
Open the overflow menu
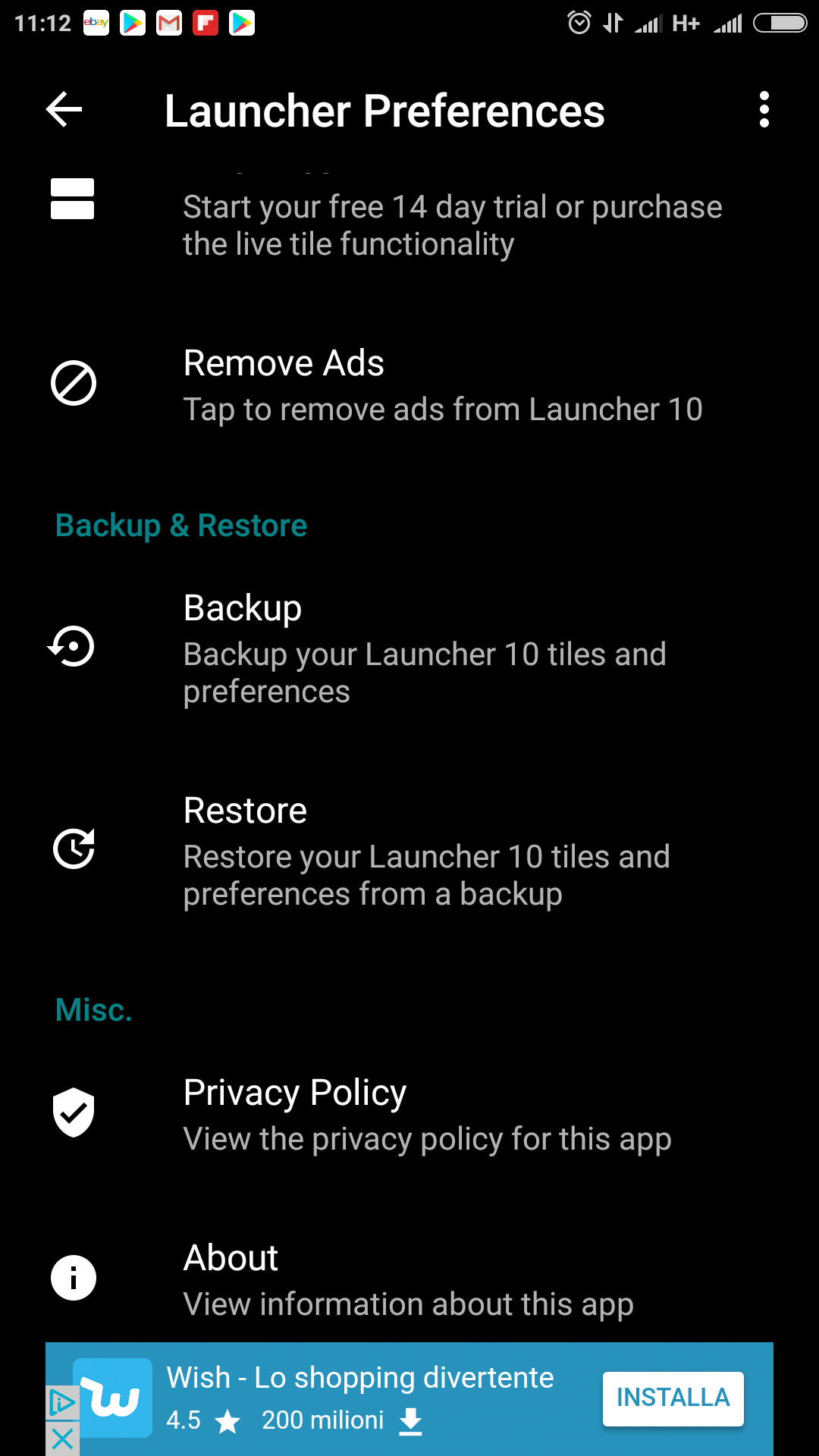(x=764, y=110)
